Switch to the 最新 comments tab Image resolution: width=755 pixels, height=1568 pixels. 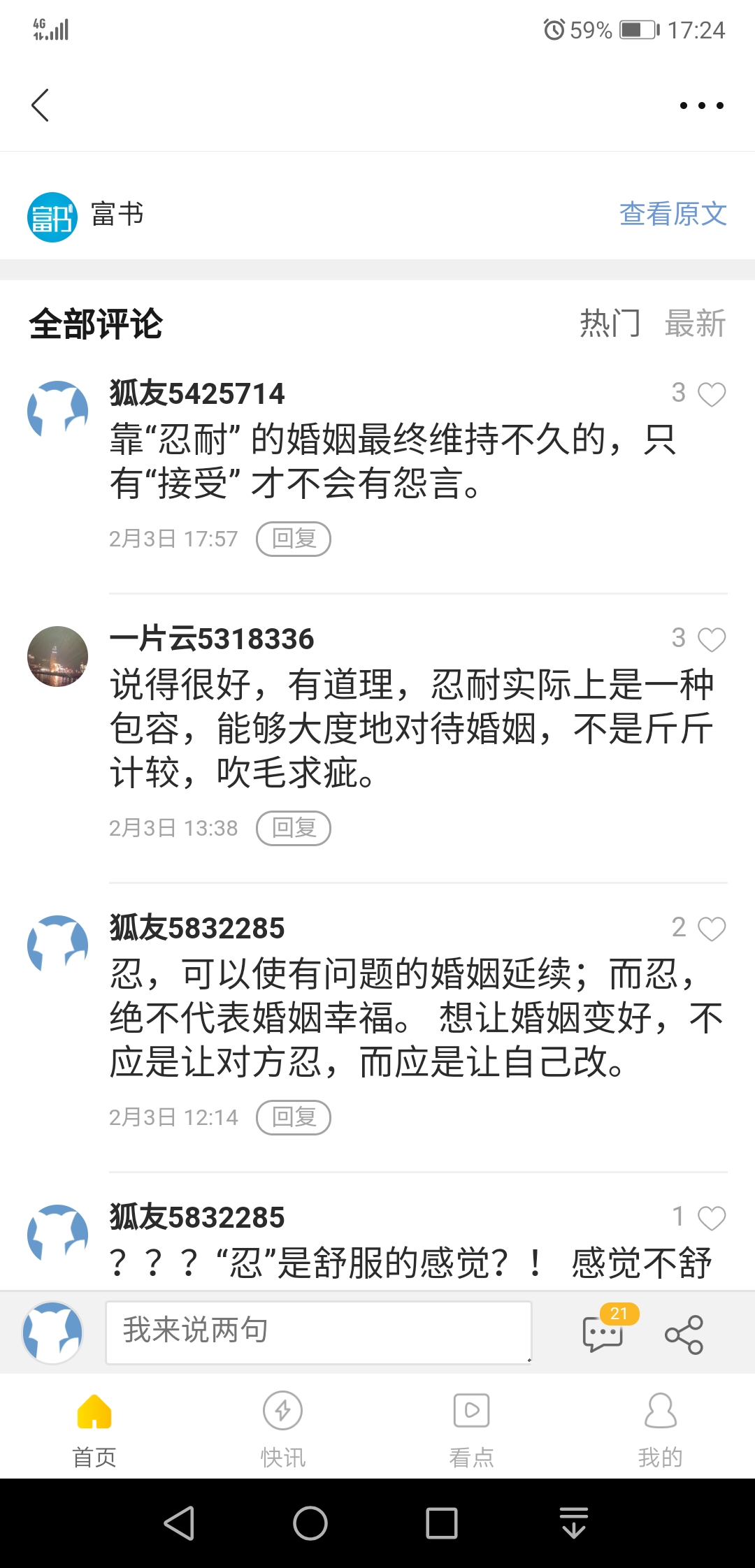(x=696, y=324)
